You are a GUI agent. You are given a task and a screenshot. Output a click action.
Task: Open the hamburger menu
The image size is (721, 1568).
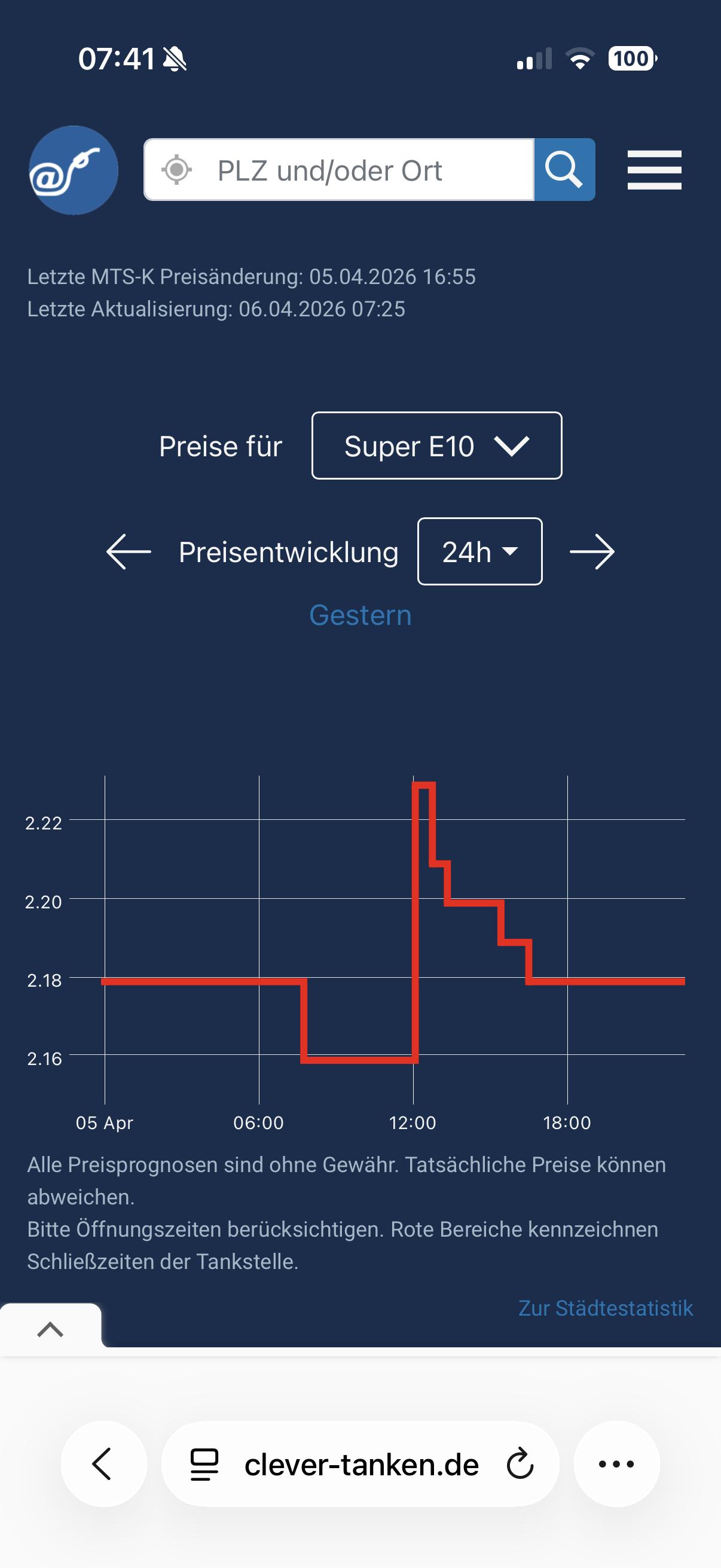tap(654, 170)
